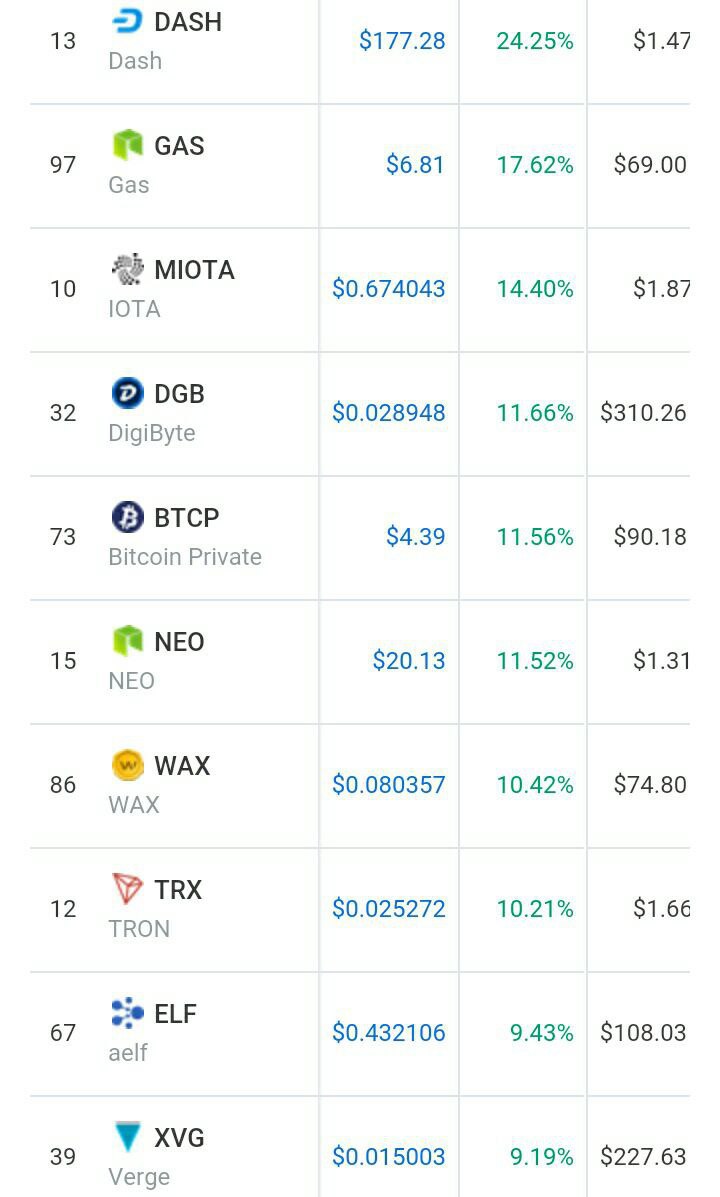The width and height of the screenshot is (720, 1197).
Task: Tap the $0.028948 DGB price link
Action: (x=389, y=413)
